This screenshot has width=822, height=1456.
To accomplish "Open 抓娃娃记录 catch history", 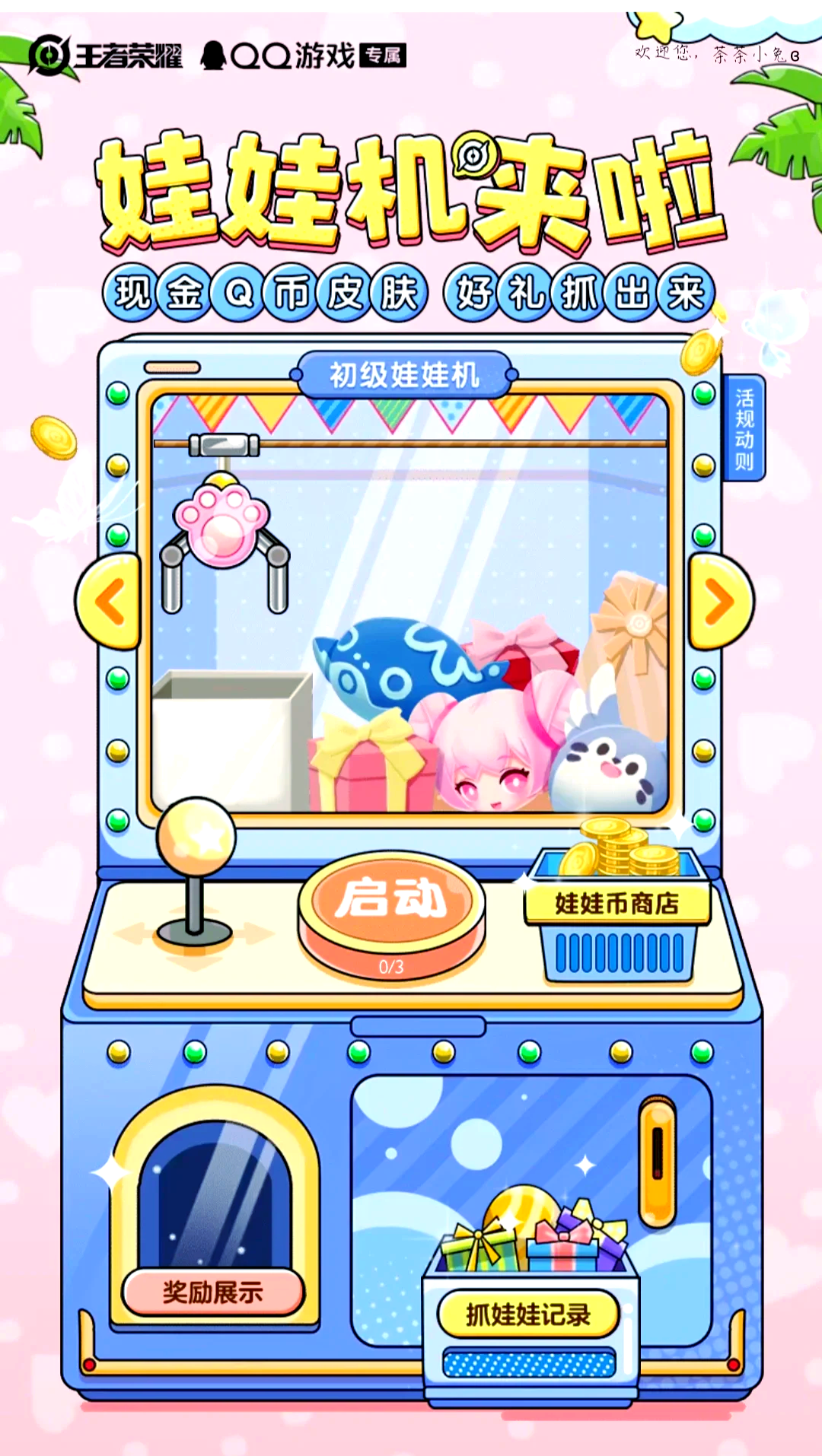I will click(x=528, y=1314).
